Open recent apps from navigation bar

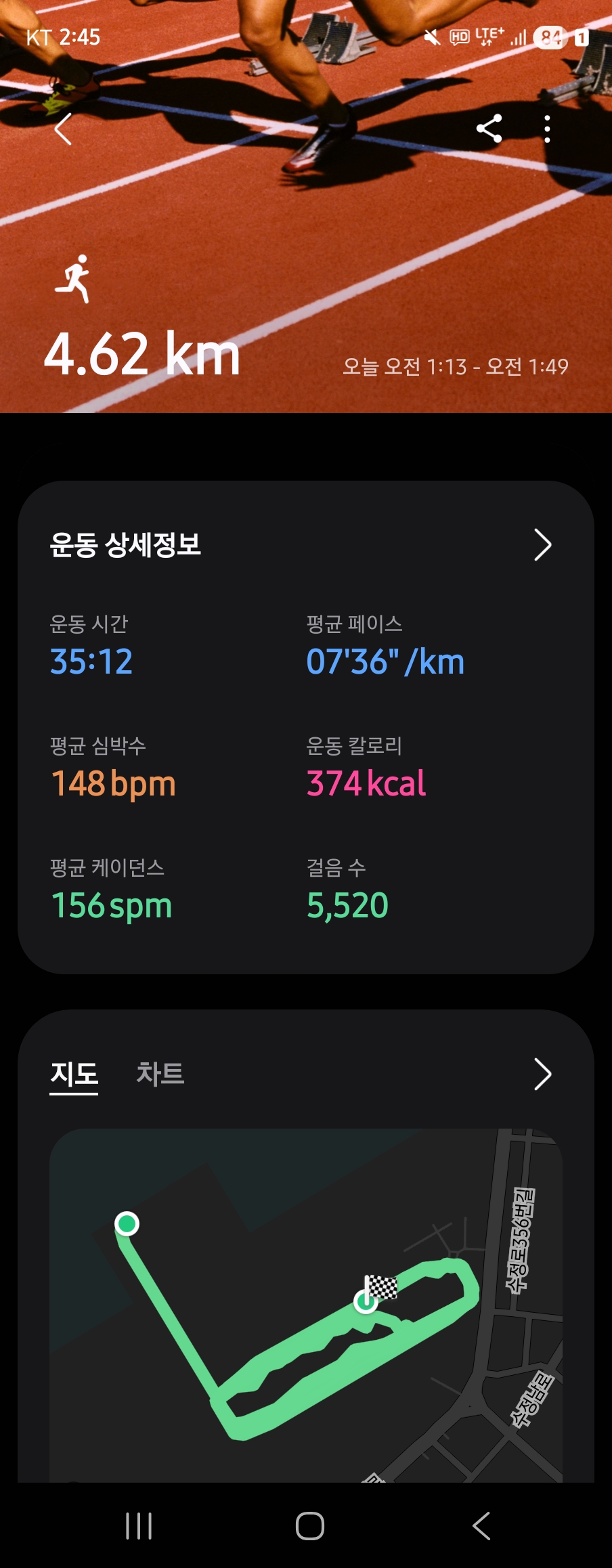point(139,1526)
